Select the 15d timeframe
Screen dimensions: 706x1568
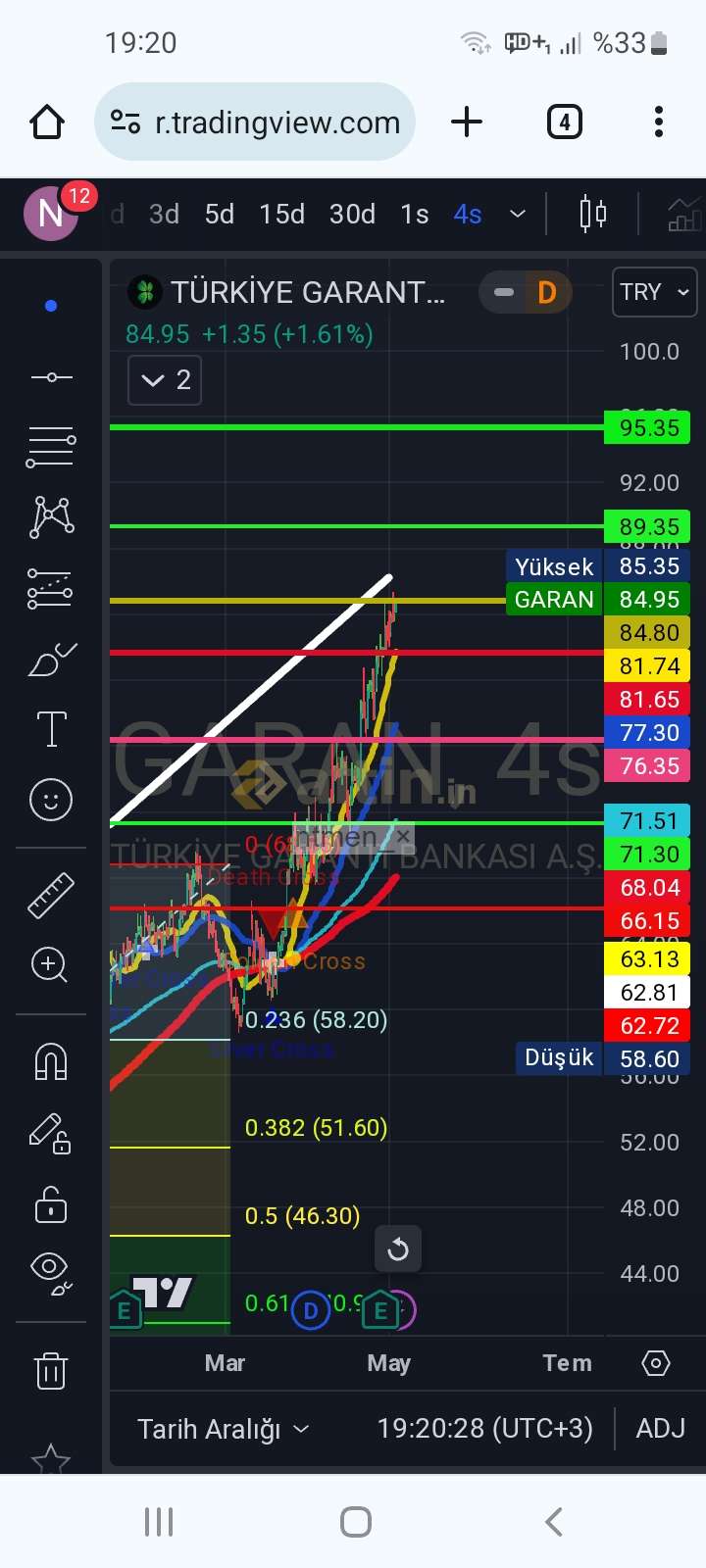pyautogui.click(x=282, y=215)
